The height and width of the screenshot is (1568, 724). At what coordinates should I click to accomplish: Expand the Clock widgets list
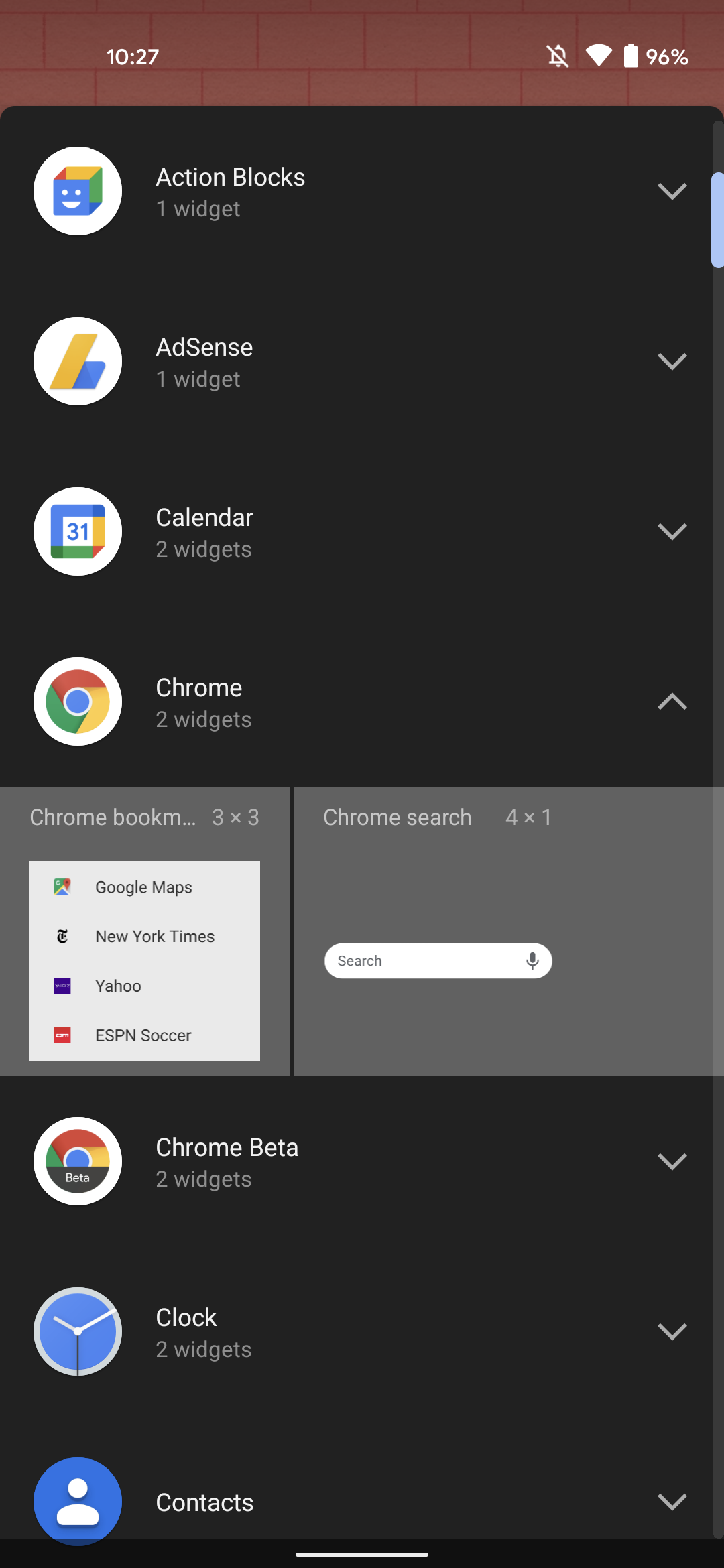672,1331
